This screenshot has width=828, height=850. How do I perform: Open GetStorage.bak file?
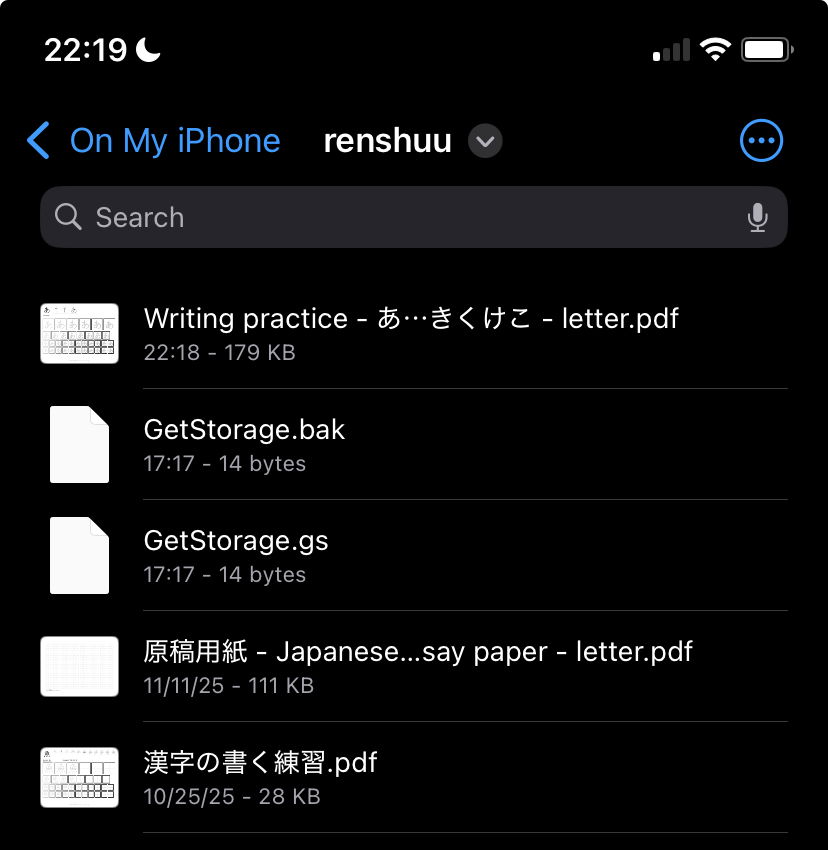(244, 444)
